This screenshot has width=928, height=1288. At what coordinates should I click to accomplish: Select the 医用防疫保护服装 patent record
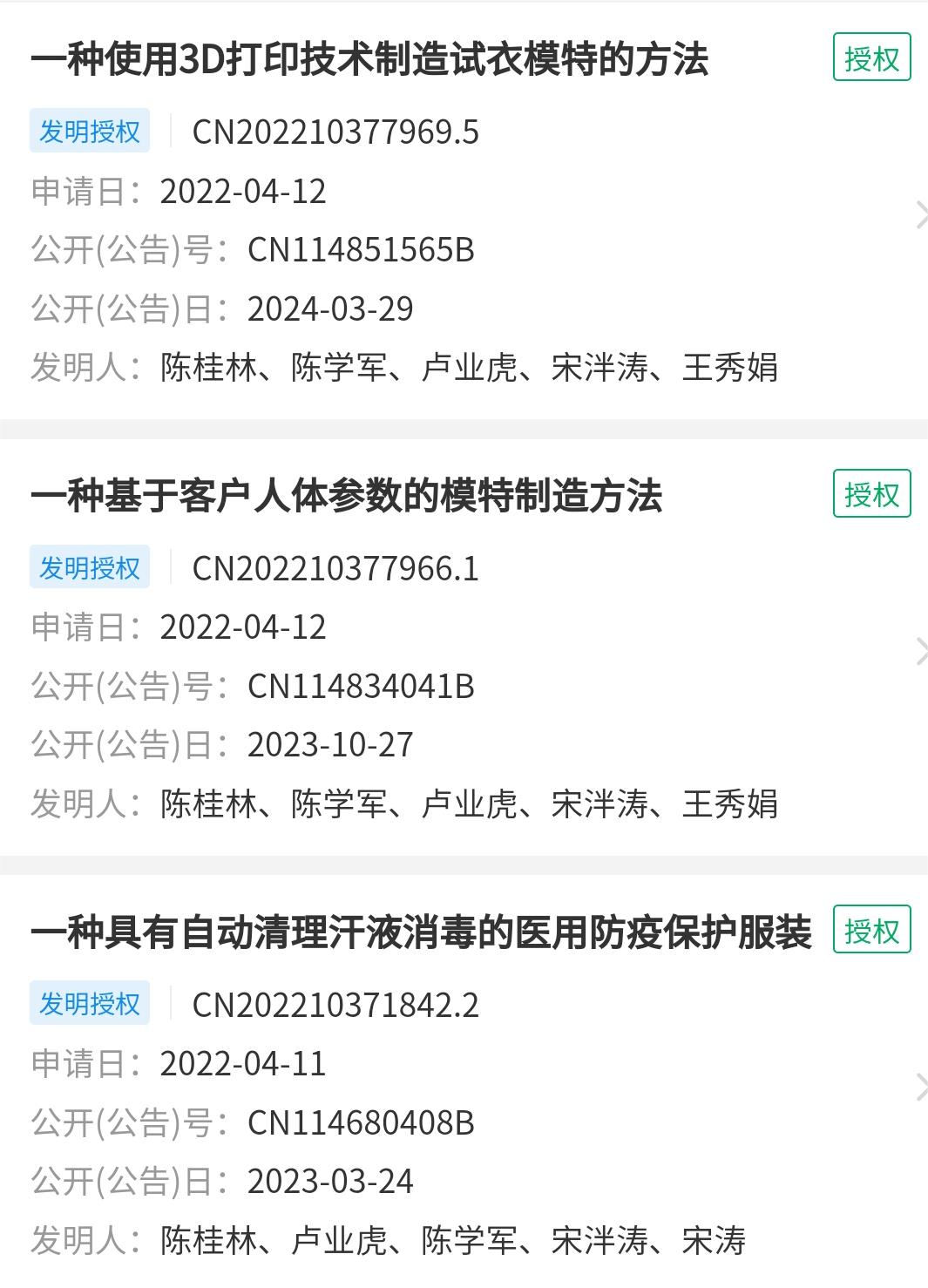point(421,932)
